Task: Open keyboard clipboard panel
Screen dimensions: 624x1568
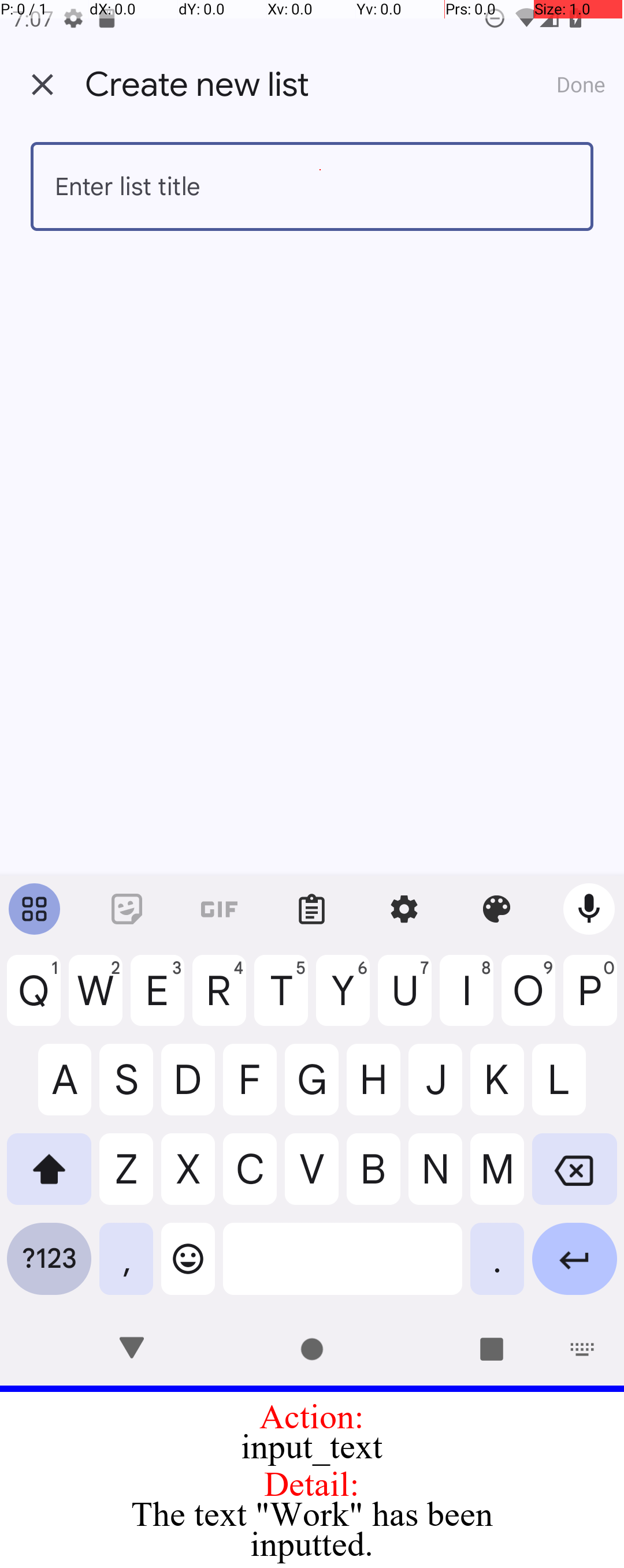Action: pos(311,909)
